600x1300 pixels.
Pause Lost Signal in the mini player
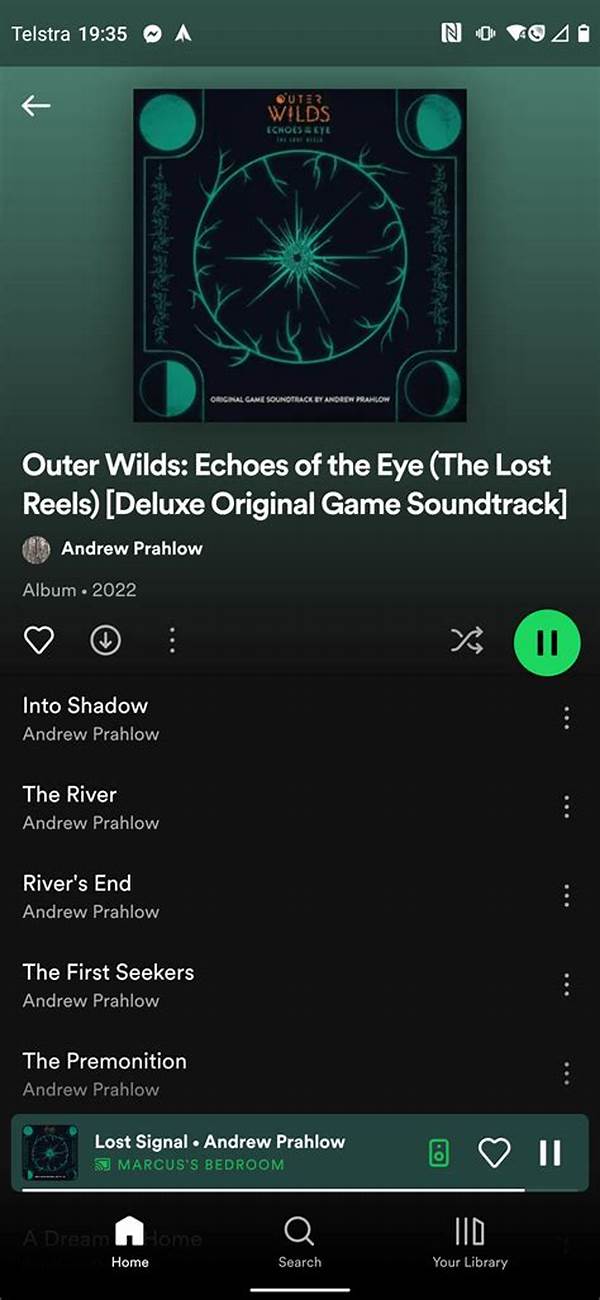pos(550,1153)
